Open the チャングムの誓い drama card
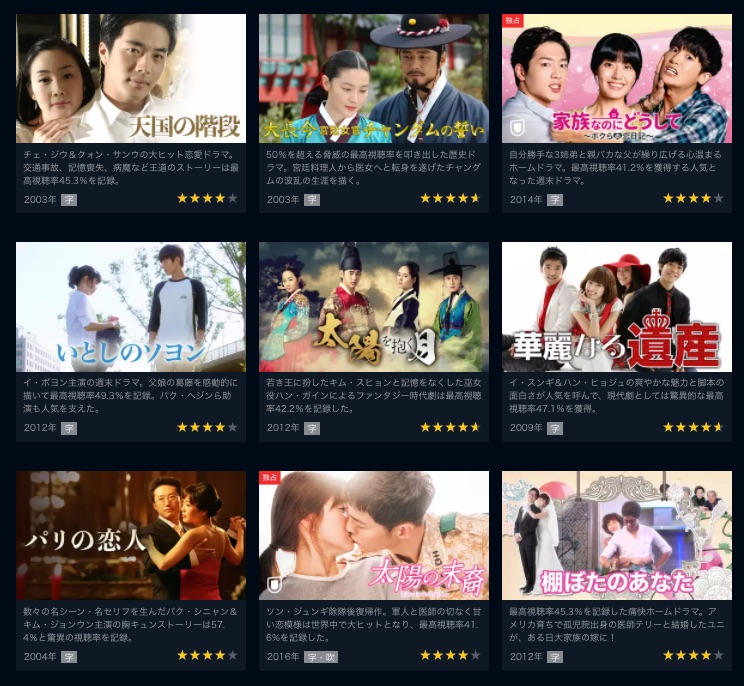The width and height of the screenshot is (744, 686). coord(373,79)
